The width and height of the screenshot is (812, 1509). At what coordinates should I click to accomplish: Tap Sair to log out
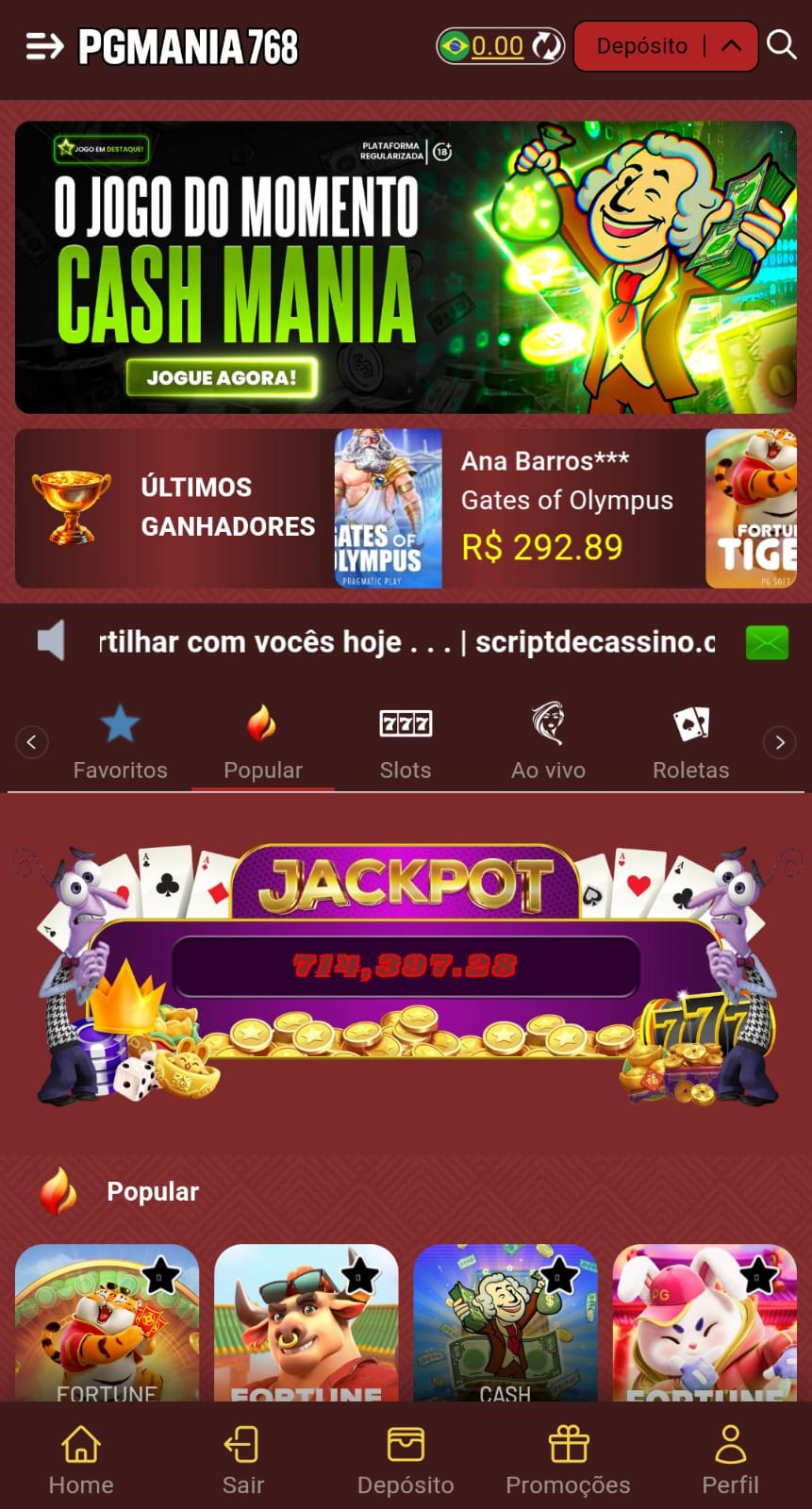[242, 1460]
